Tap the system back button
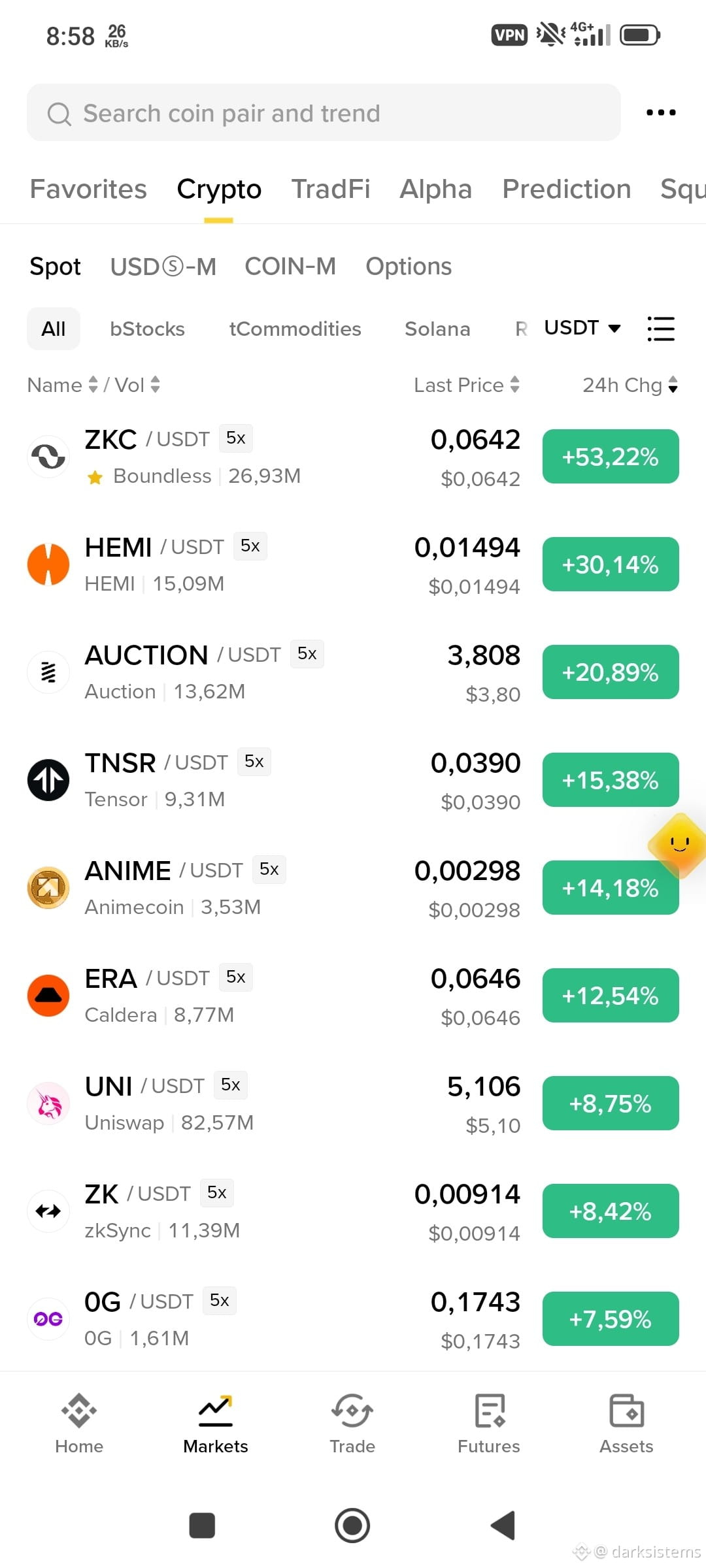Image resolution: width=706 pixels, height=1568 pixels. [x=503, y=1526]
